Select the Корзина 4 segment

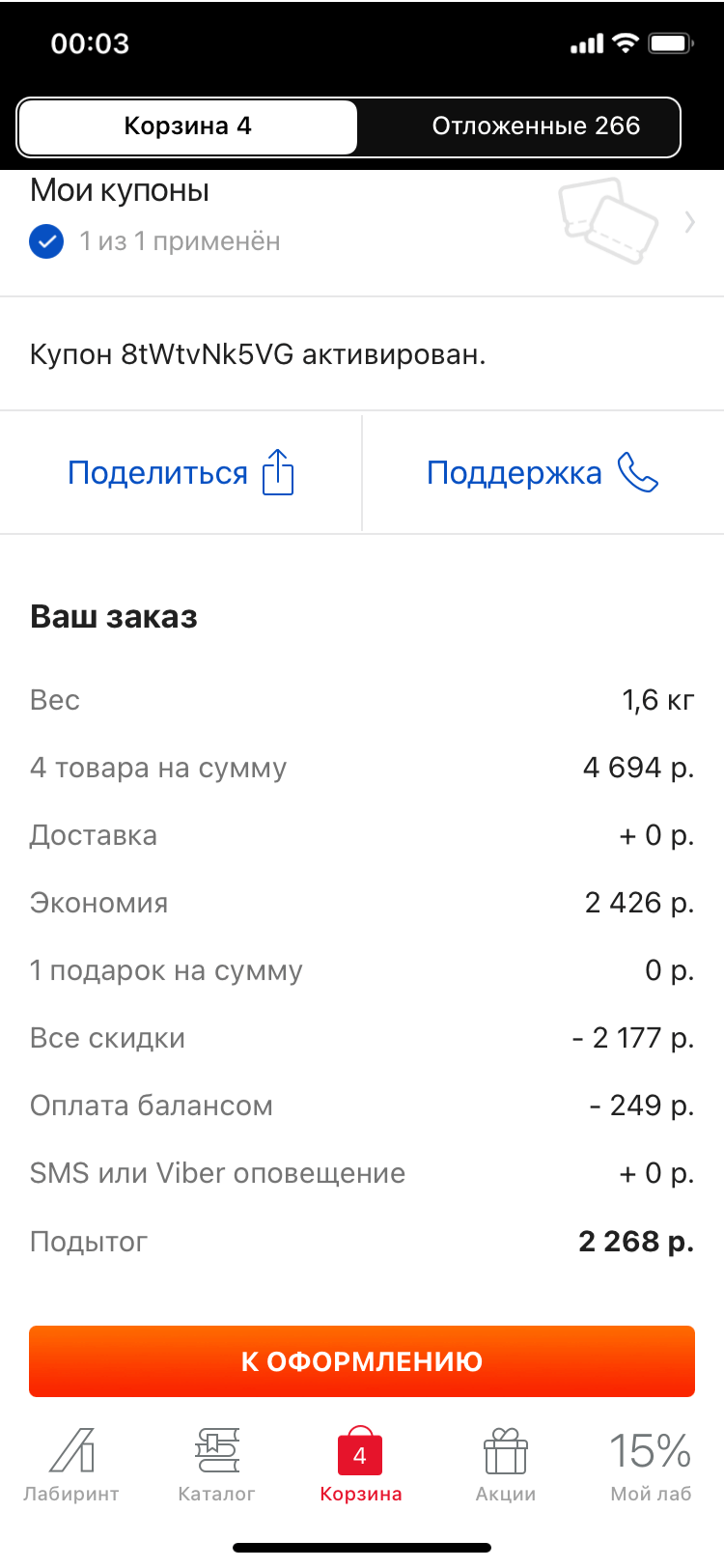(x=188, y=126)
